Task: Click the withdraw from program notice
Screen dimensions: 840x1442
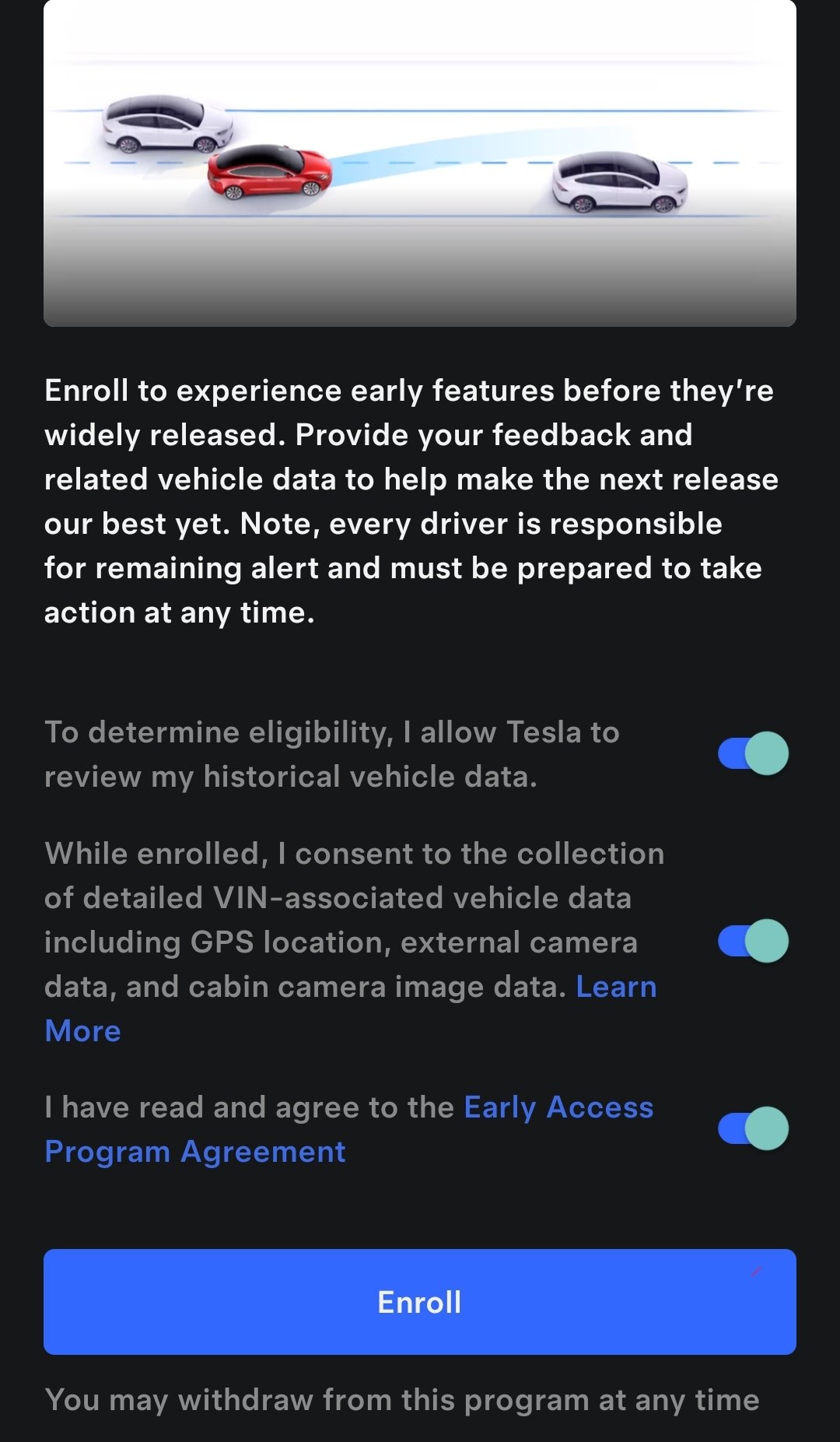Action: (403, 1400)
